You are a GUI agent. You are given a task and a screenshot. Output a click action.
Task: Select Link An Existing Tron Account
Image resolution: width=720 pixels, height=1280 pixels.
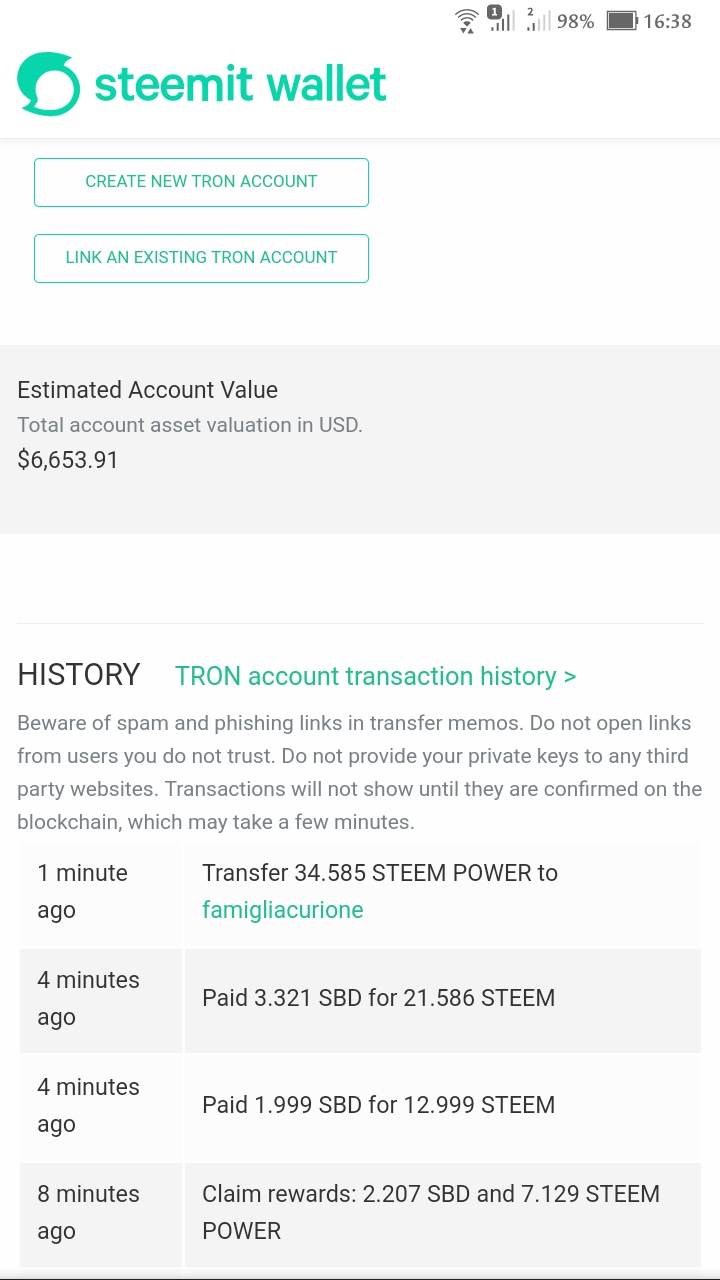201,258
